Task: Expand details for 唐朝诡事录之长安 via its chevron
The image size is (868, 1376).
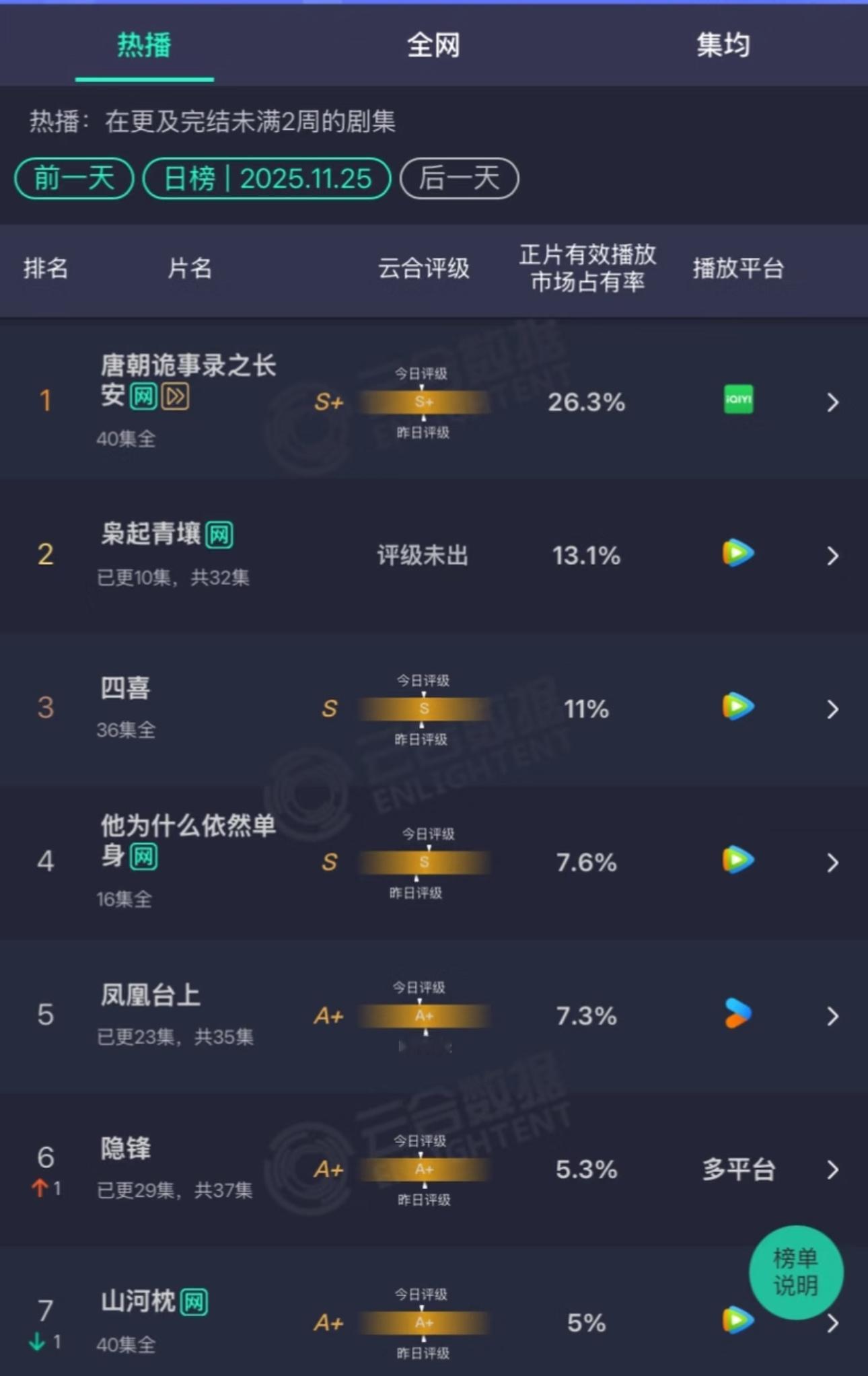Action: pos(832,400)
